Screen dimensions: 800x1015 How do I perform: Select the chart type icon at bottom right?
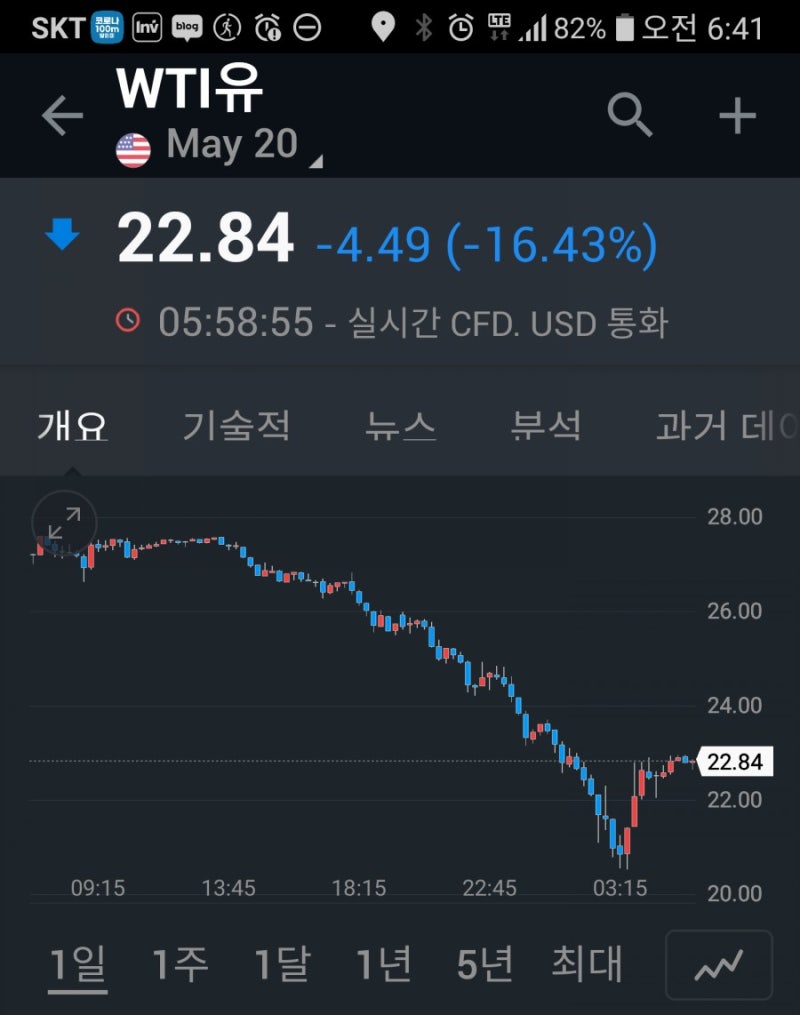click(718, 965)
